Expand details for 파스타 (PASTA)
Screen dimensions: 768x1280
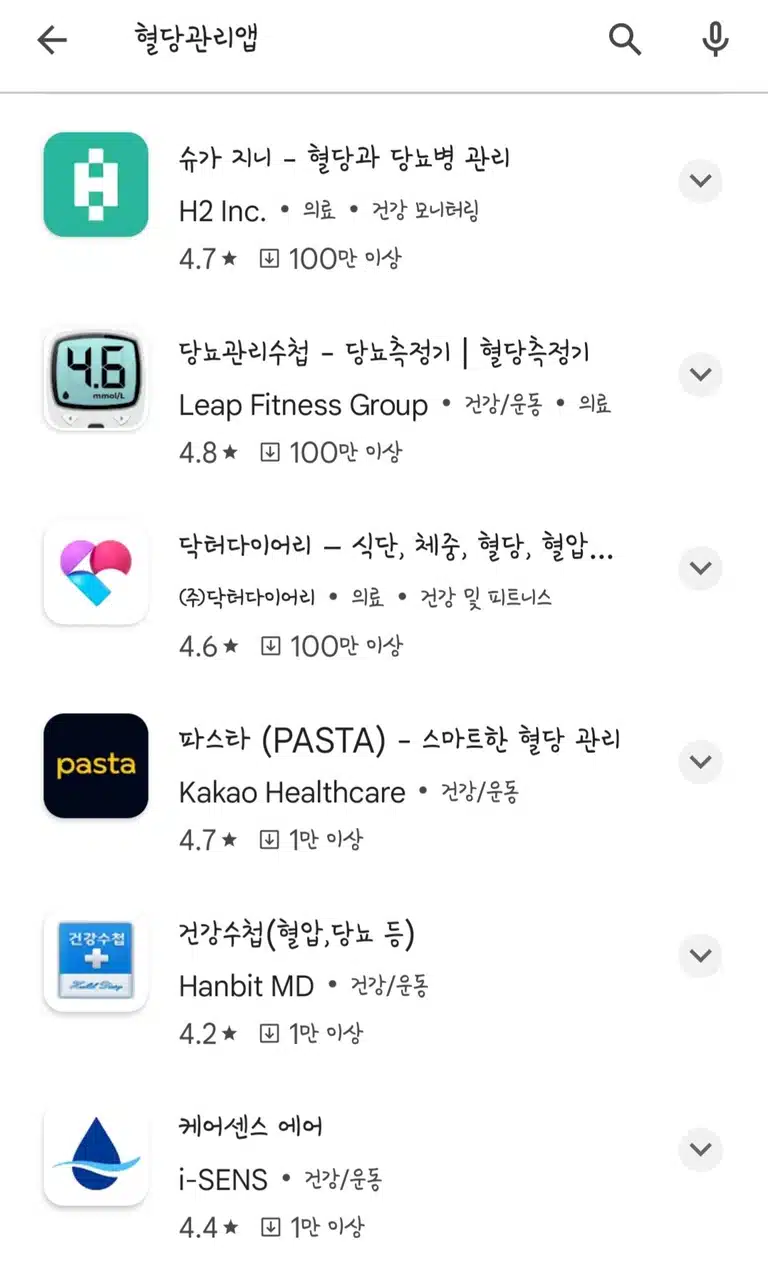(700, 762)
